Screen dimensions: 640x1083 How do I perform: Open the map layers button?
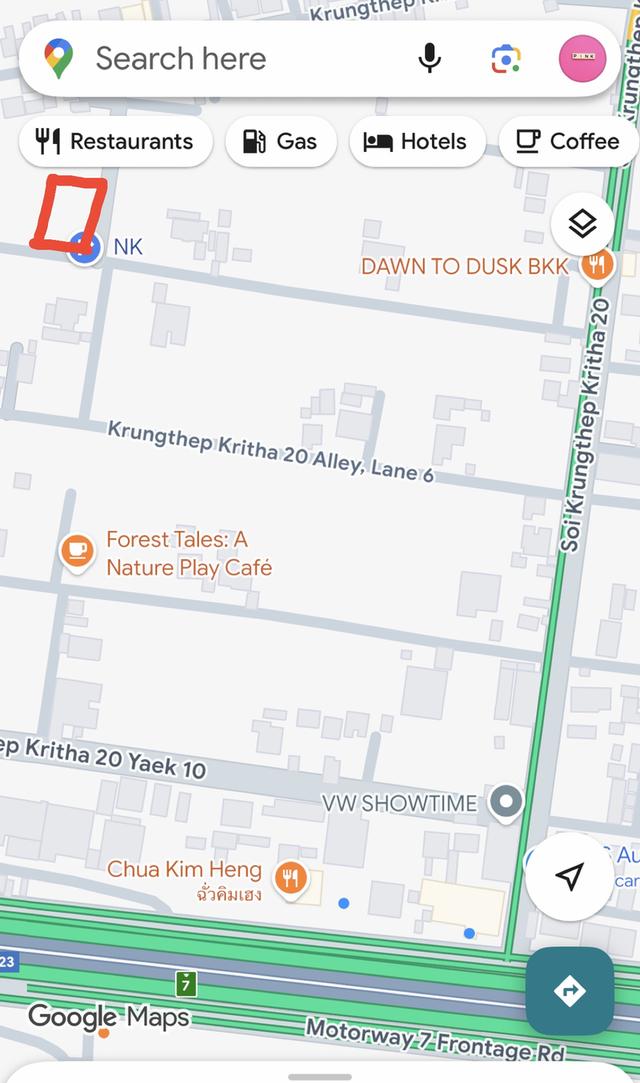click(582, 224)
